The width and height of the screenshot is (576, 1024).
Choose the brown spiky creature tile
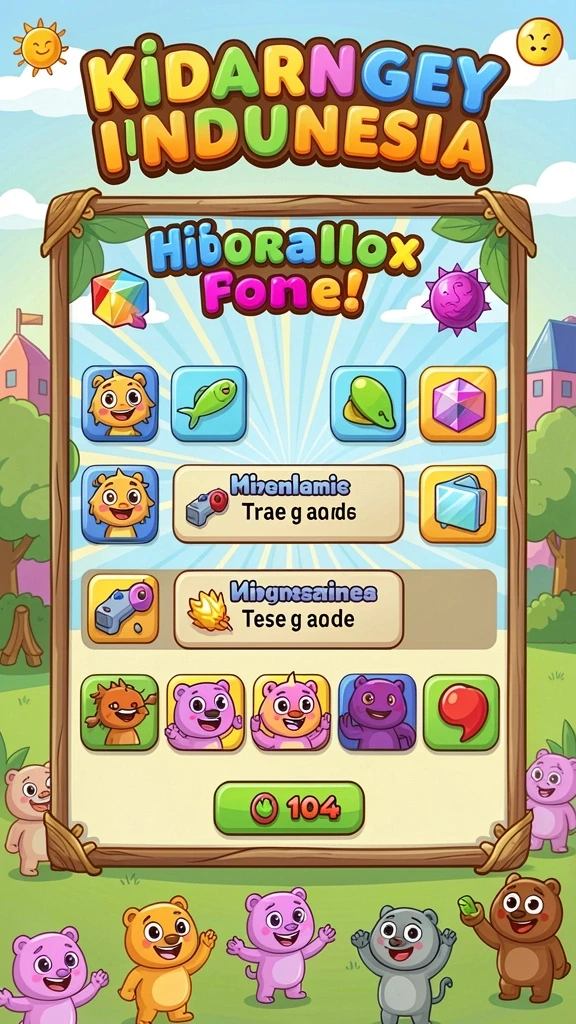[x=120, y=712]
